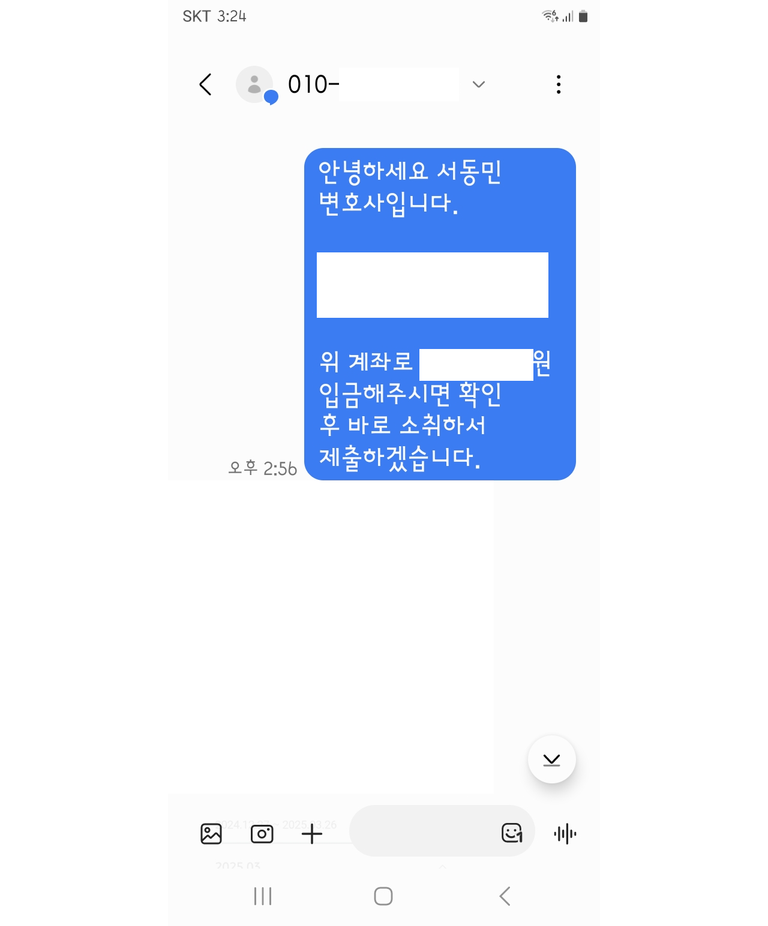This screenshot has height=926, width=768.
Task: Jump to latest message with down arrow
Action: [x=551, y=760]
